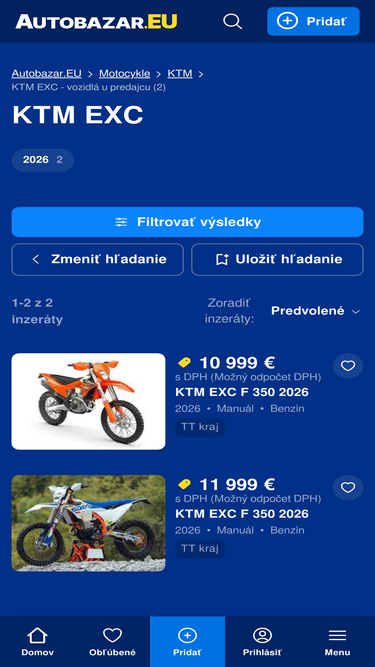Open the Menu tab
This screenshot has width=375, height=667.
(x=338, y=642)
